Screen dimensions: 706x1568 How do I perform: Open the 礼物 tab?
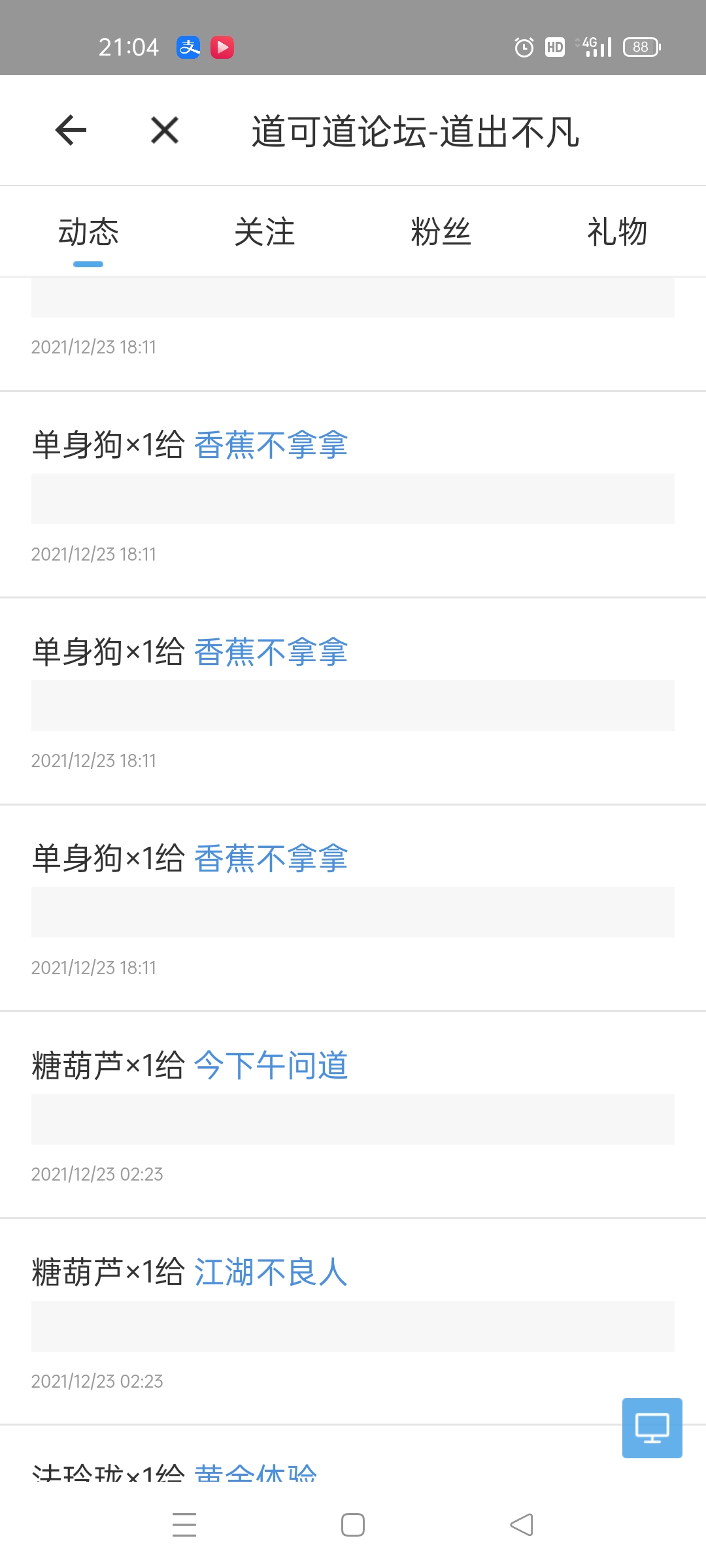click(617, 232)
